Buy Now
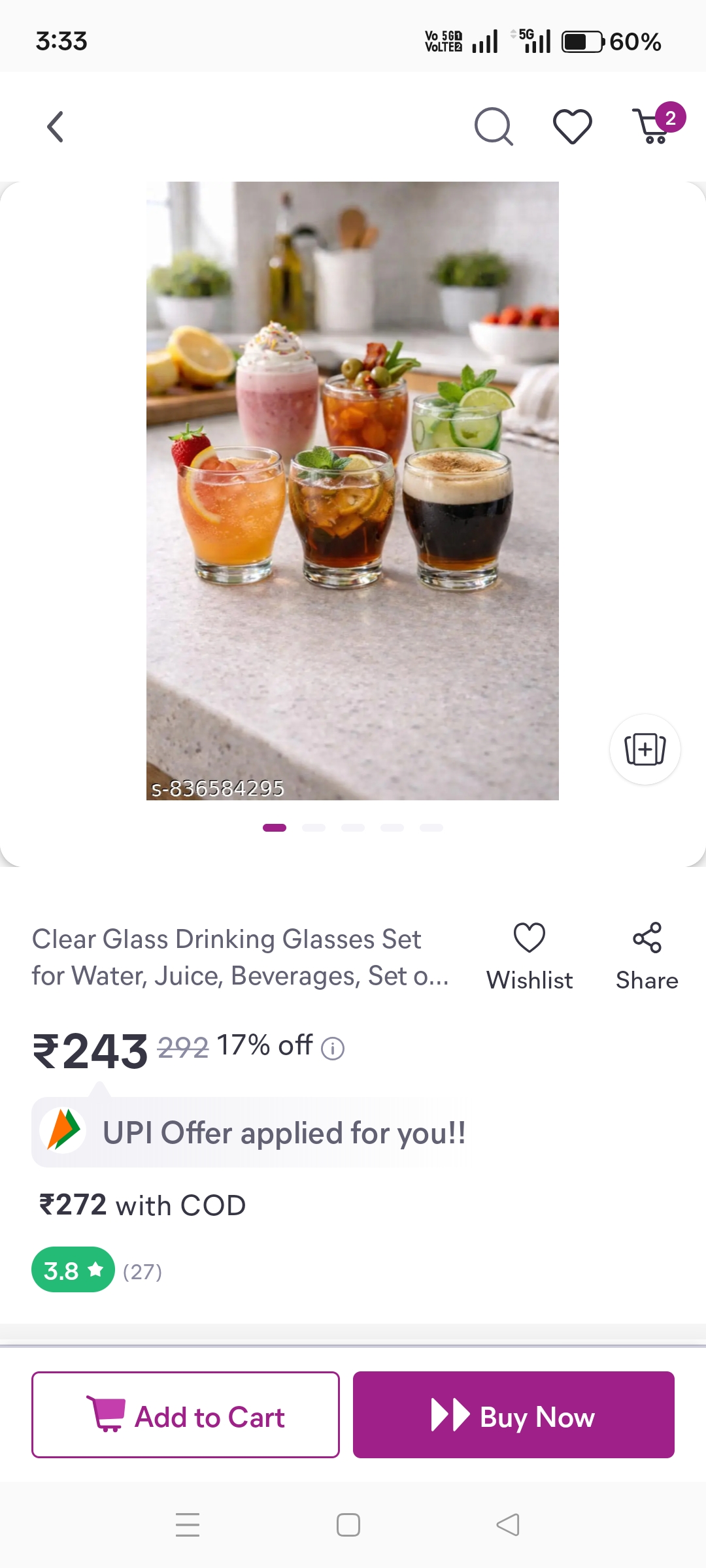Image resolution: width=706 pixels, height=1568 pixels. point(514,1414)
